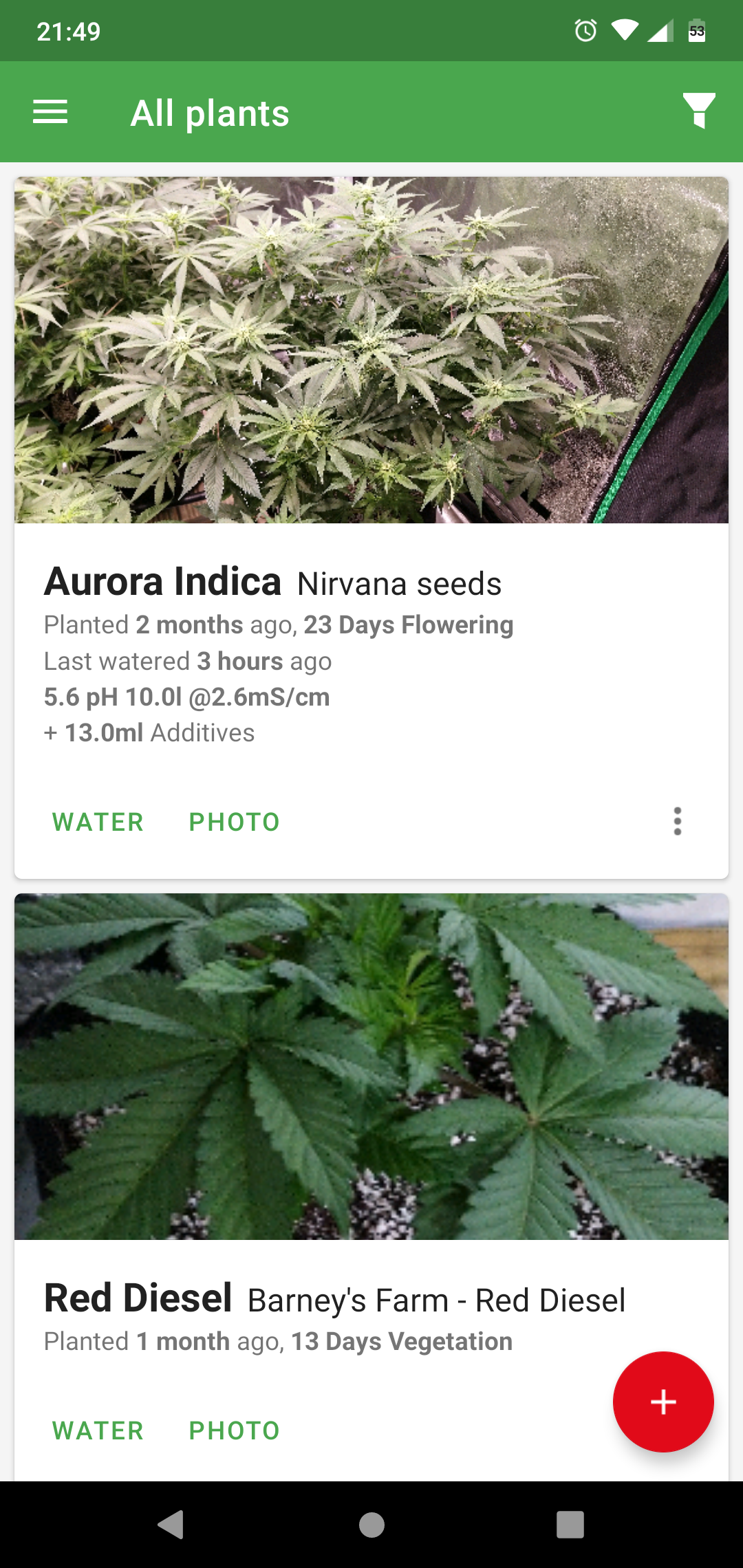743x1568 pixels.
Task: Open the Red Diesel plant card
Action: coord(371,1066)
